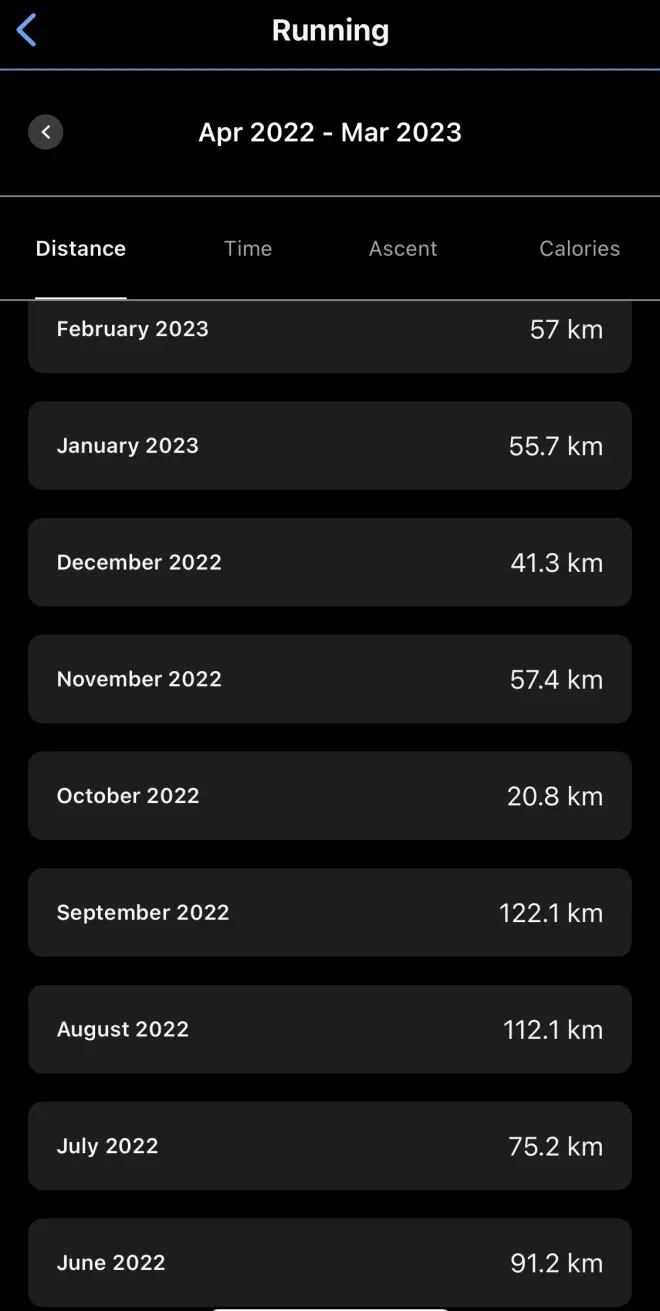Show the previous year period
660x1311 pixels.
[46, 132]
